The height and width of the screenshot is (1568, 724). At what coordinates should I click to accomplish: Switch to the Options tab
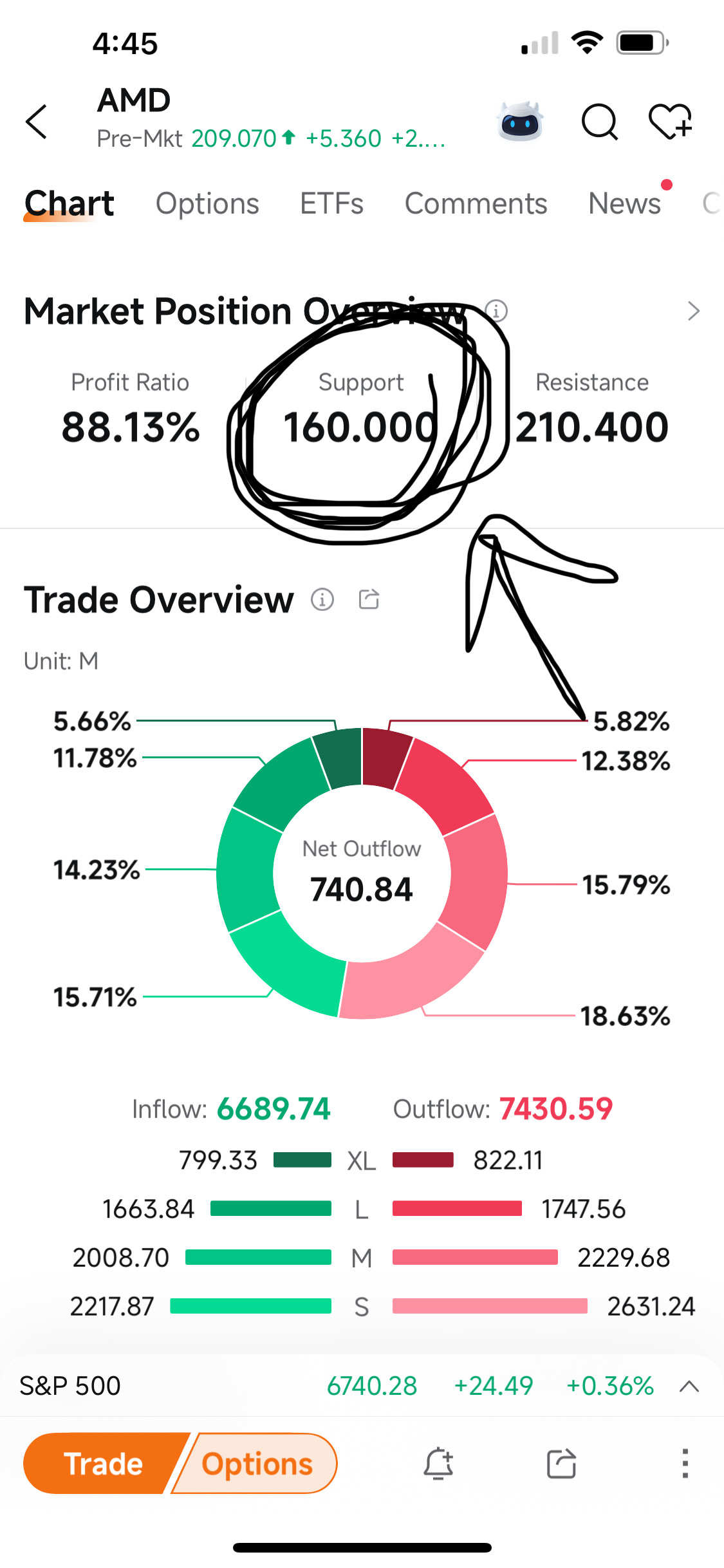(207, 203)
